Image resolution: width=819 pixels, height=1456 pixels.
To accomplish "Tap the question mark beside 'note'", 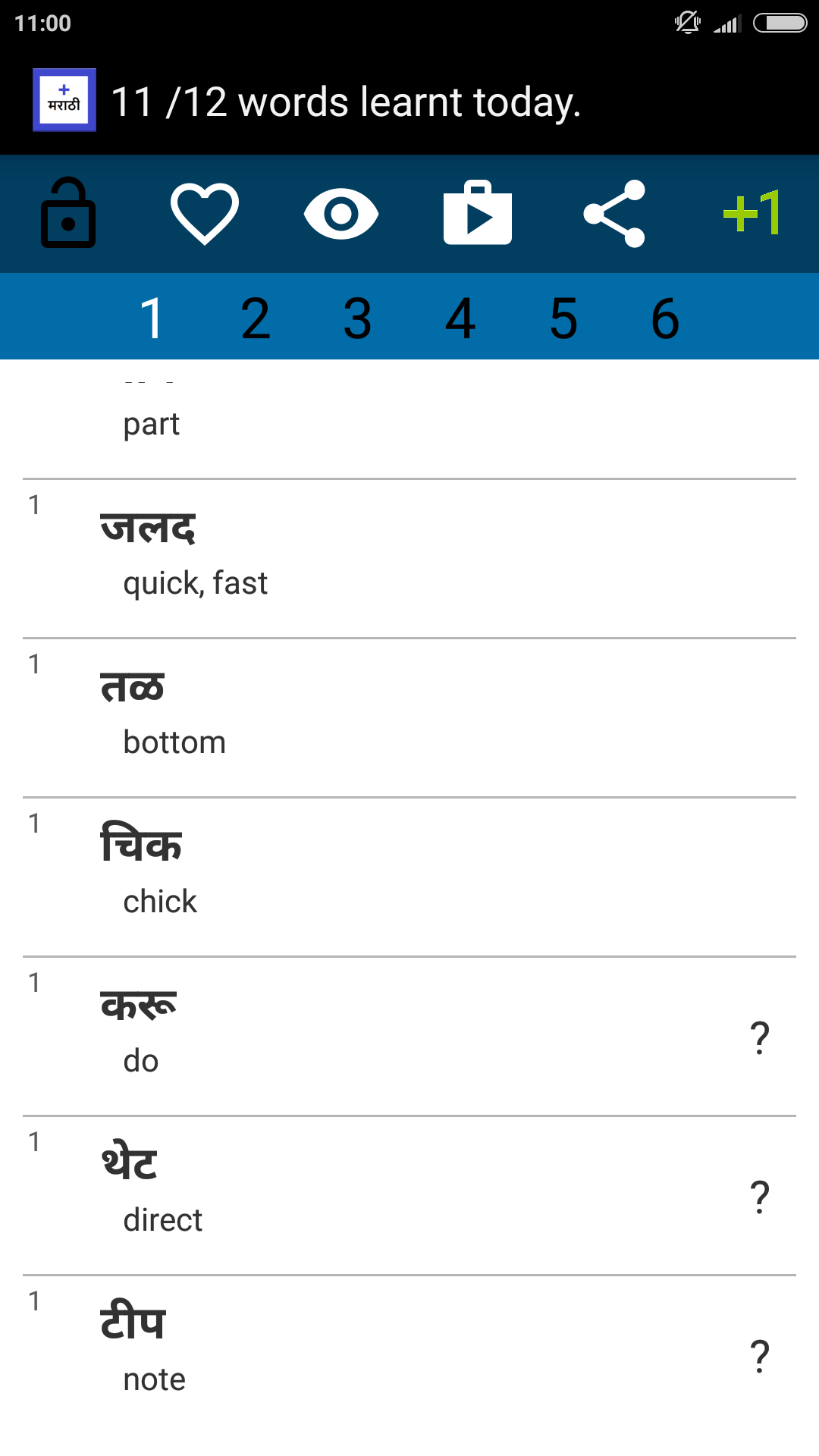I will click(759, 1356).
